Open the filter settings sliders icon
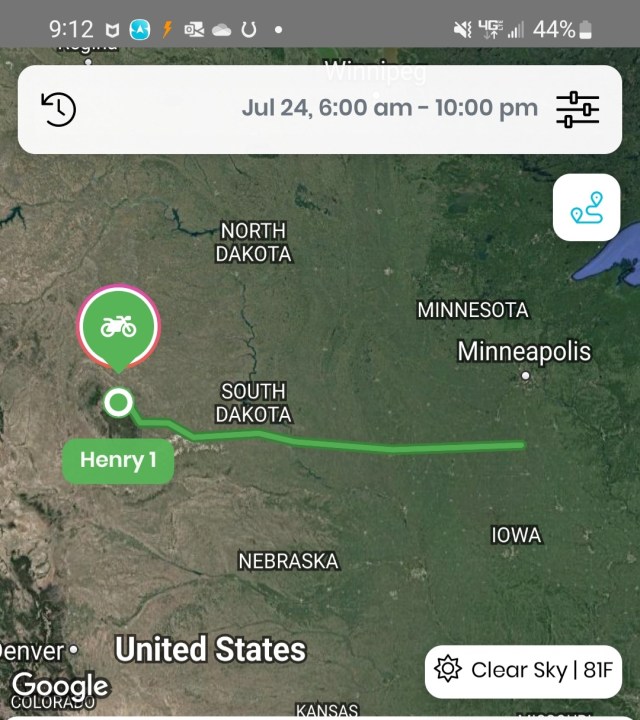640x720 pixels. tap(577, 109)
